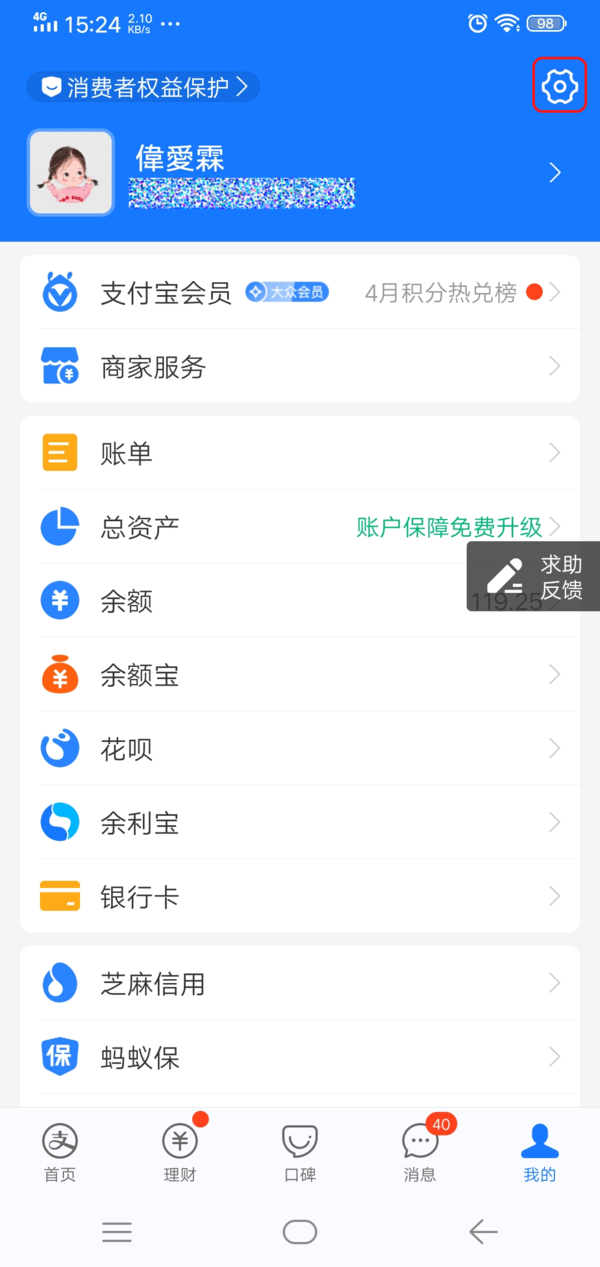Open the settings gear icon
Viewport: 600px width, 1267px height.
(x=559, y=86)
